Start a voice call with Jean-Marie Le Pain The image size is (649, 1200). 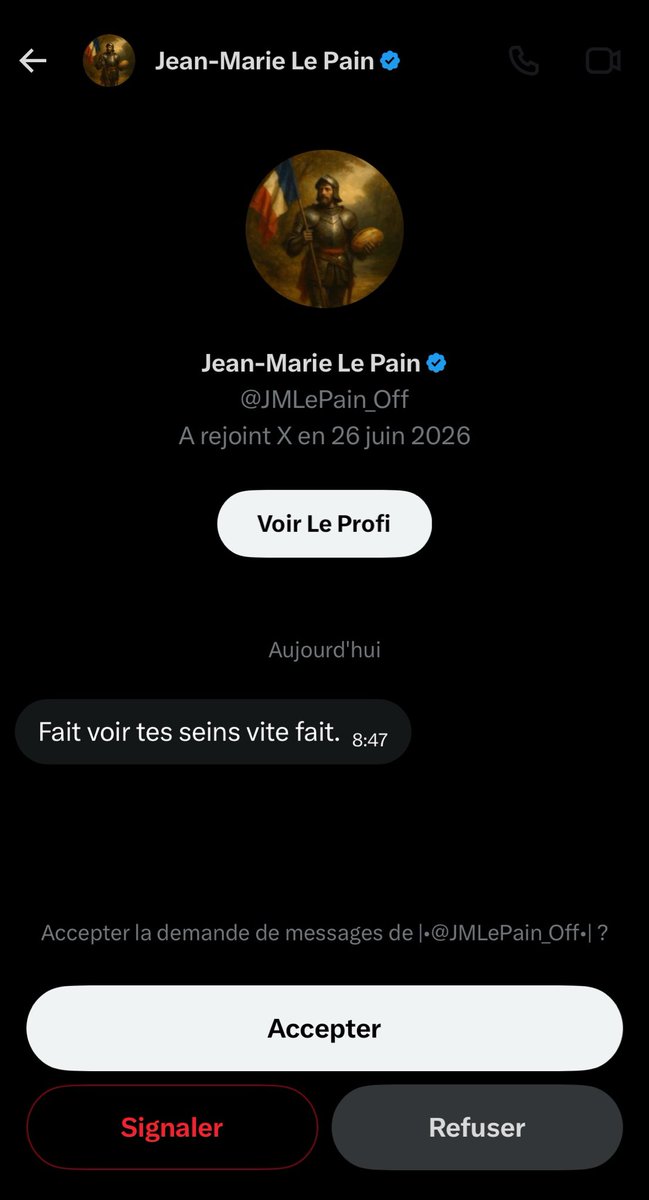click(x=523, y=61)
